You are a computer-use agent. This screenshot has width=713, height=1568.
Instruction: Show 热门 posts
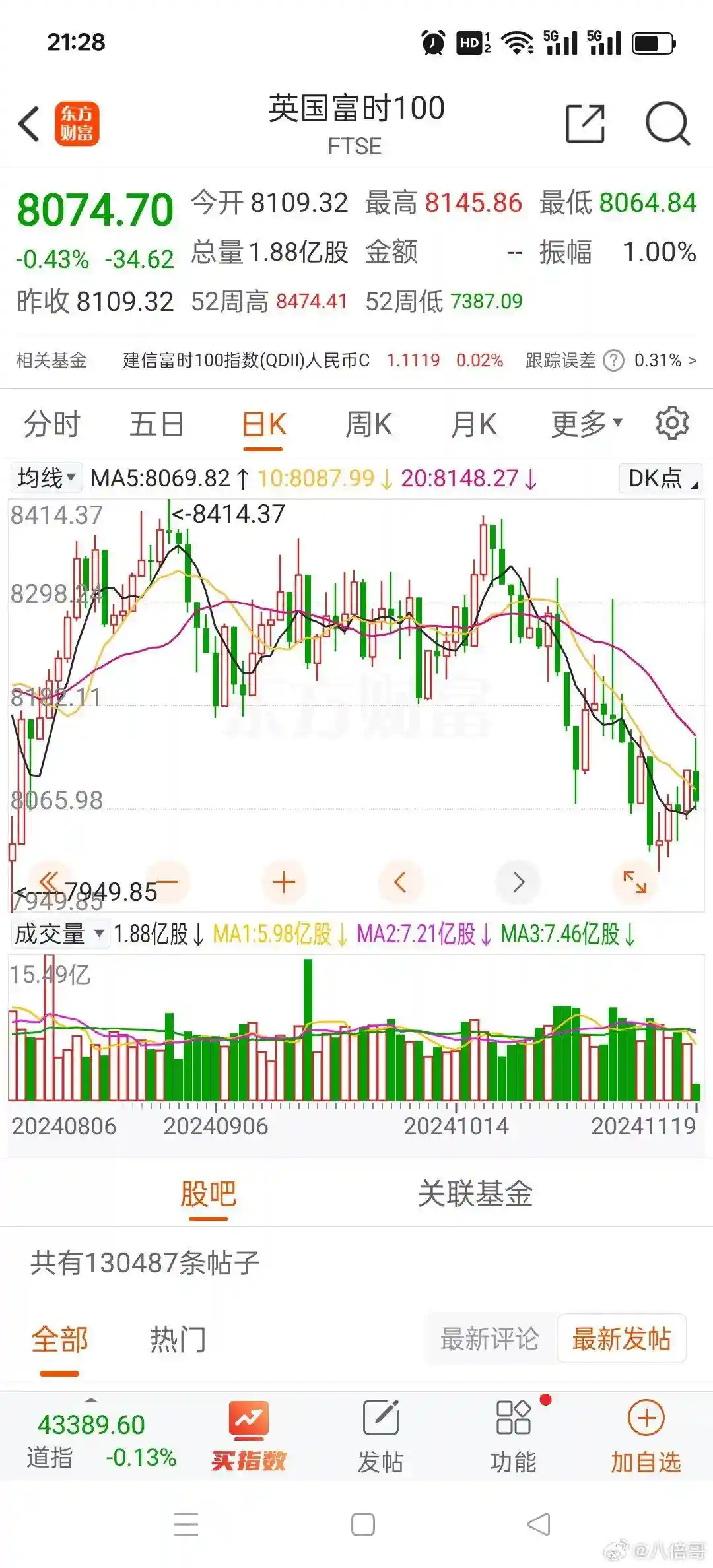click(x=178, y=1340)
